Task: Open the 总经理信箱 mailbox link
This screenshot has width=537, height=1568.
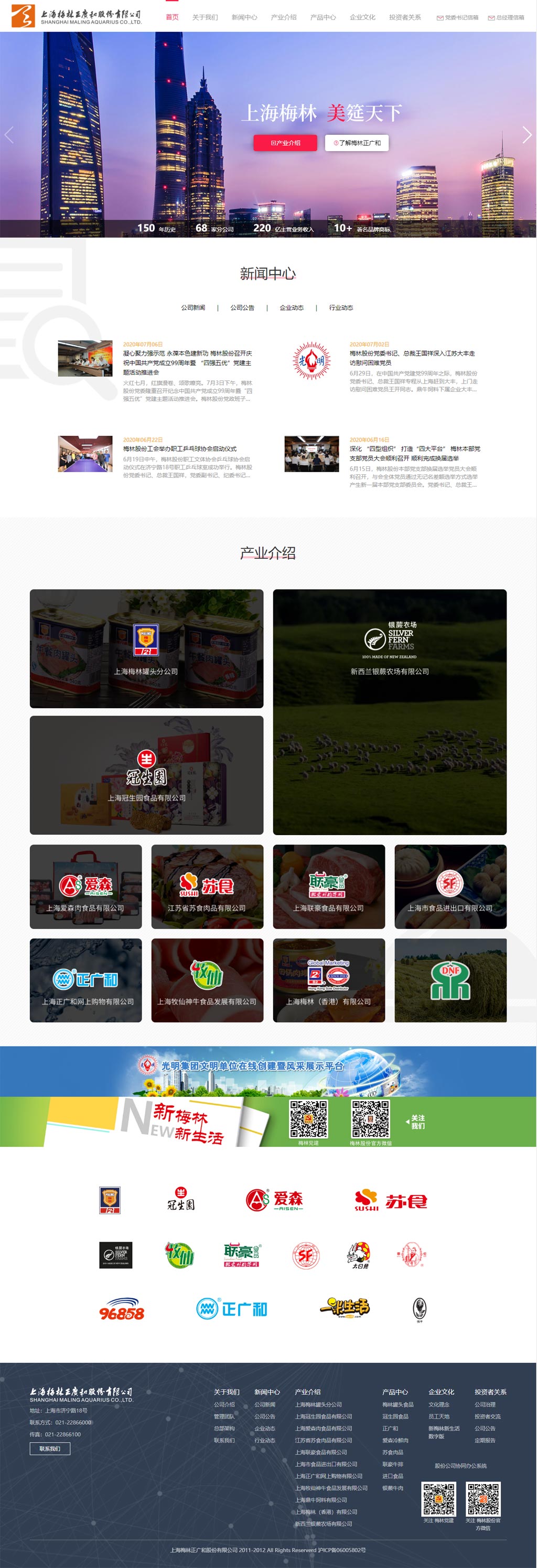Action: [506, 18]
